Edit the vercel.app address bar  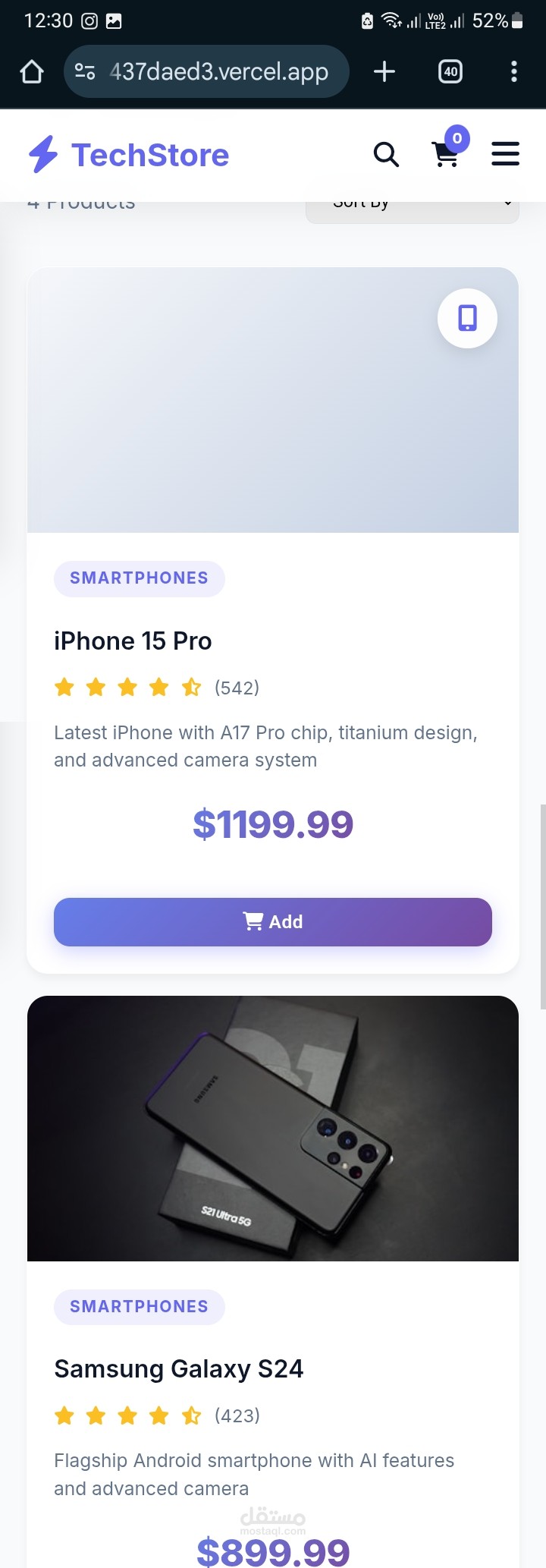coord(218,72)
